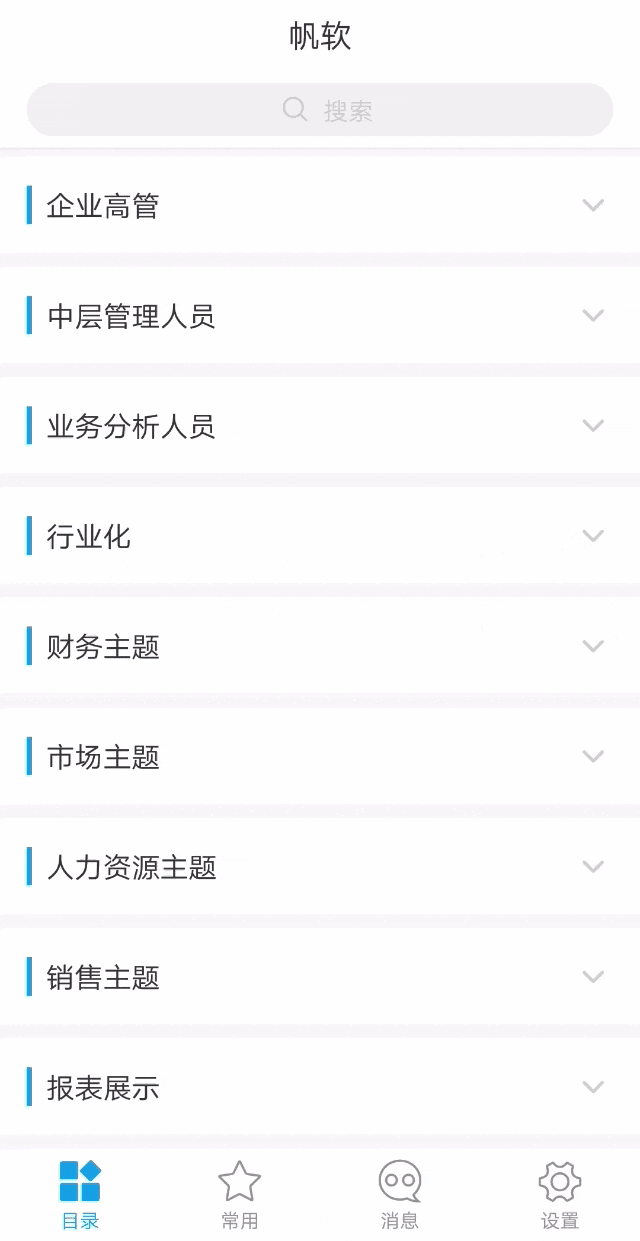Open the 消息 messages tab
Viewport: 640px width, 1241px height.
[400, 1194]
